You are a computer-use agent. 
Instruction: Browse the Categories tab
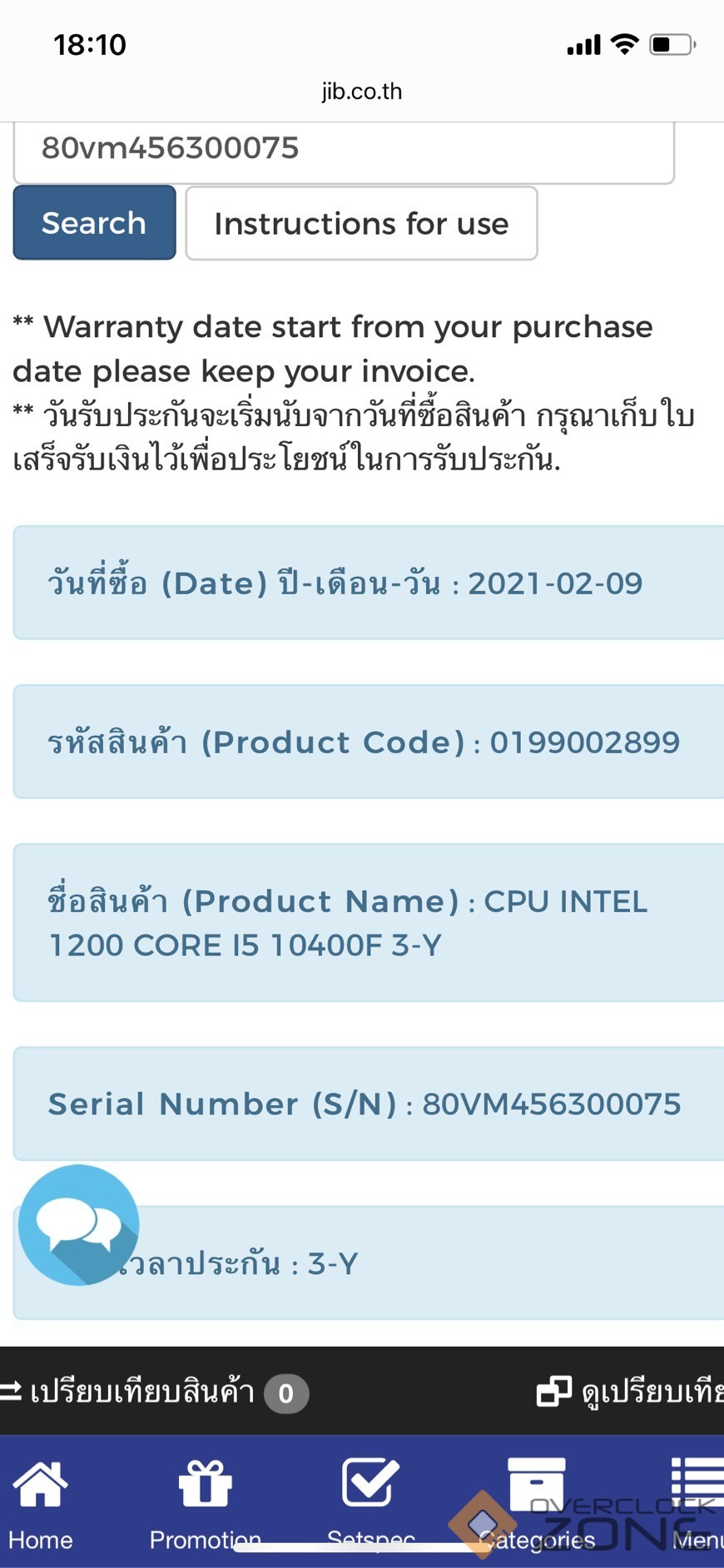[x=537, y=1503]
